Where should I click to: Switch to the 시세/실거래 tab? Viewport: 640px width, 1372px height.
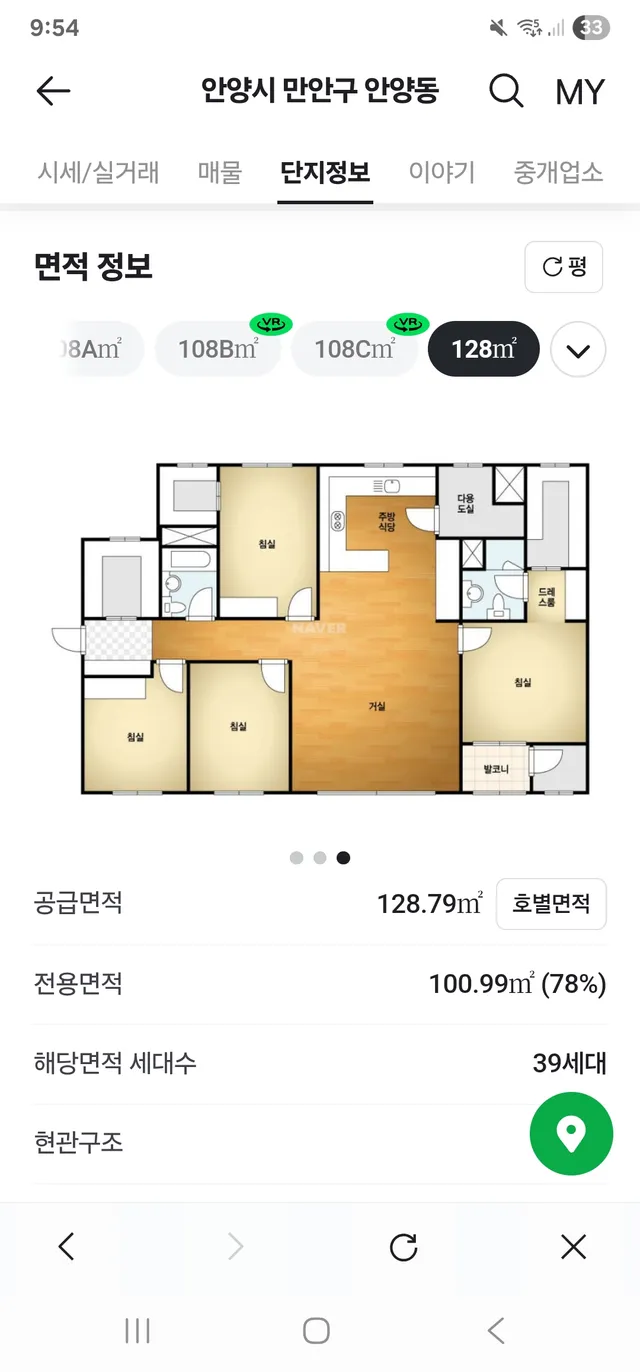tap(98, 172)
